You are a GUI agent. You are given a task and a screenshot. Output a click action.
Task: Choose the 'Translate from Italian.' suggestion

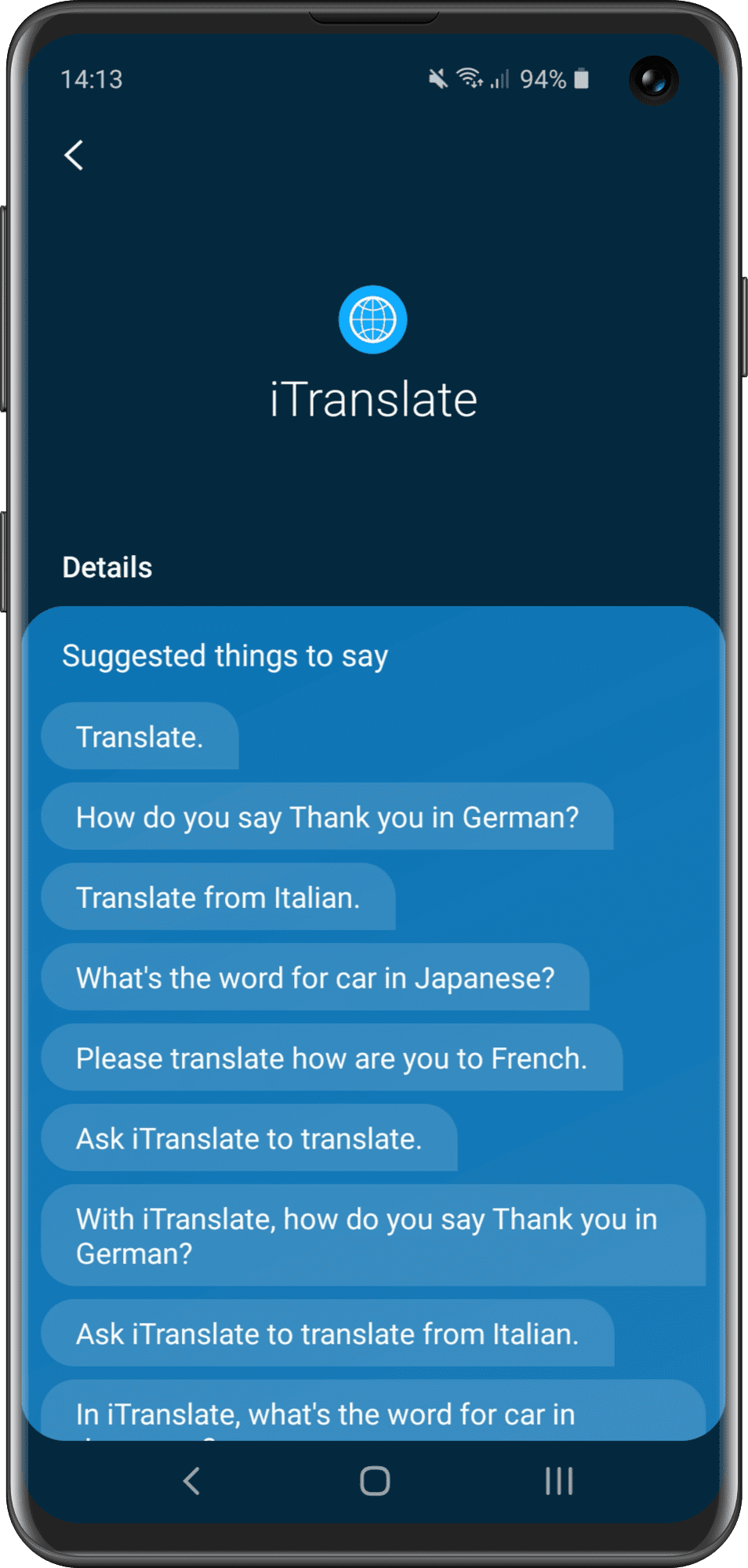coord(218,898)
